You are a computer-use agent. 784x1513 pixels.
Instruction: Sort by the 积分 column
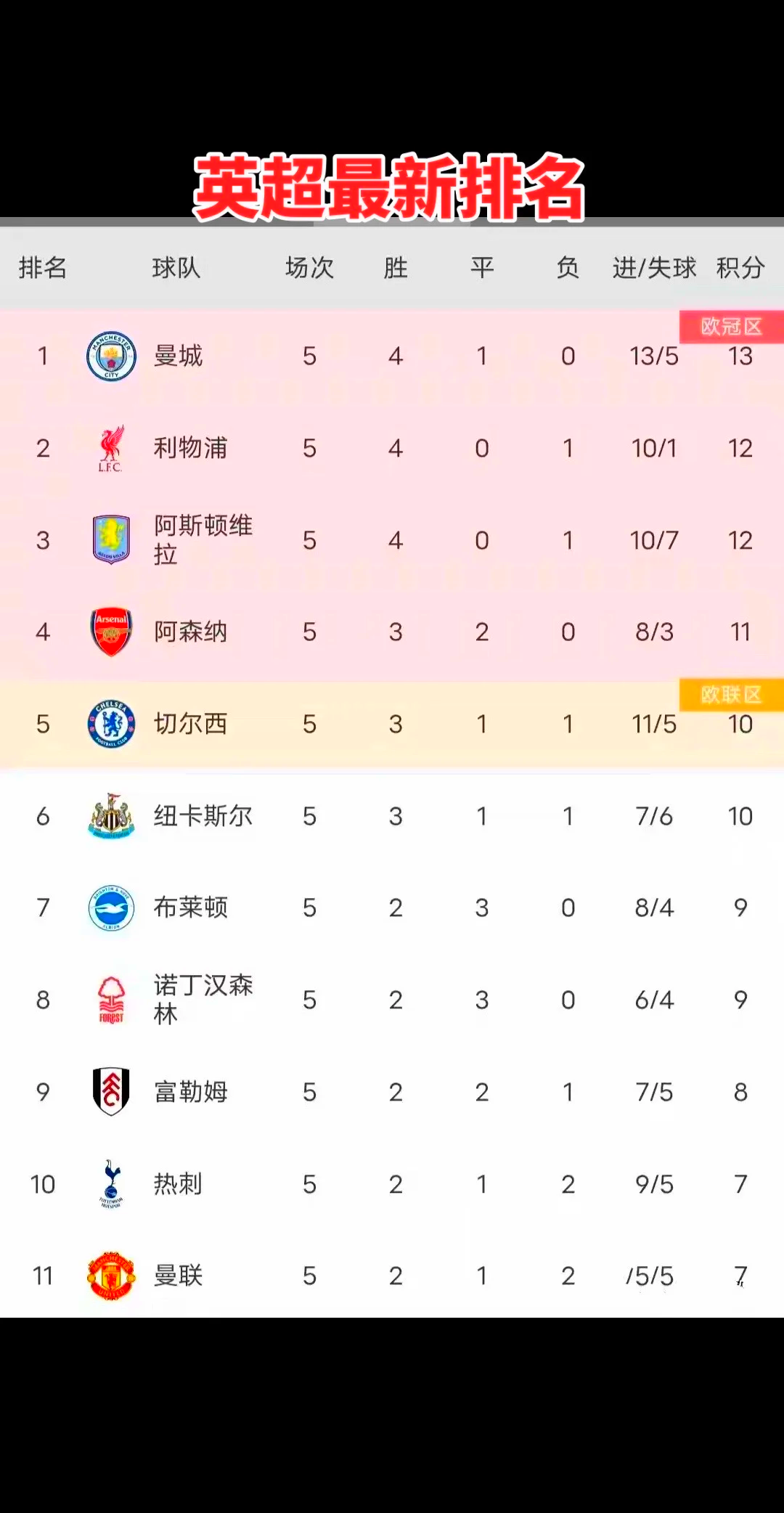[741, 269]
